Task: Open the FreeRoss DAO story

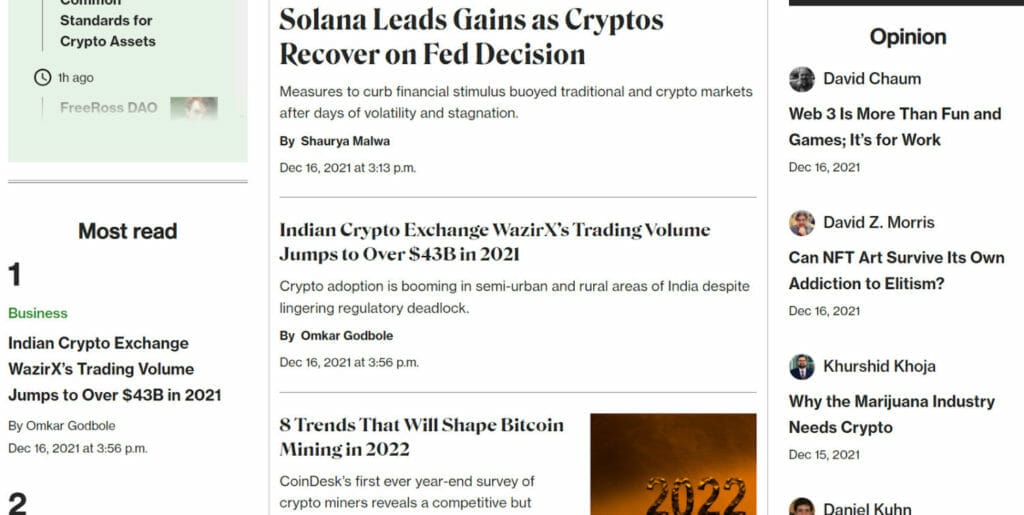Action: 108,108
